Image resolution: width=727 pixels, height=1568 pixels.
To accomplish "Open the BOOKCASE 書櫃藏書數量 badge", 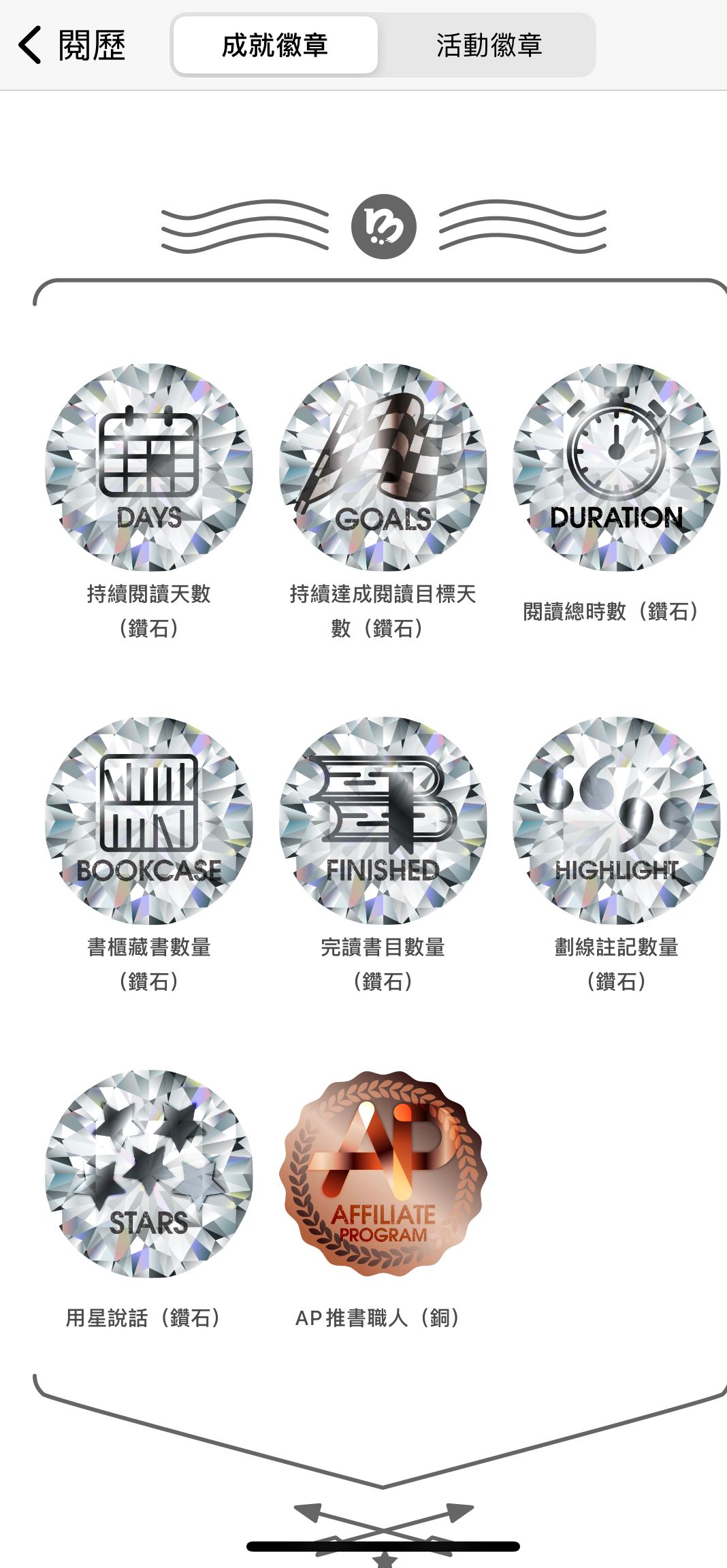I will click(149, 821).
